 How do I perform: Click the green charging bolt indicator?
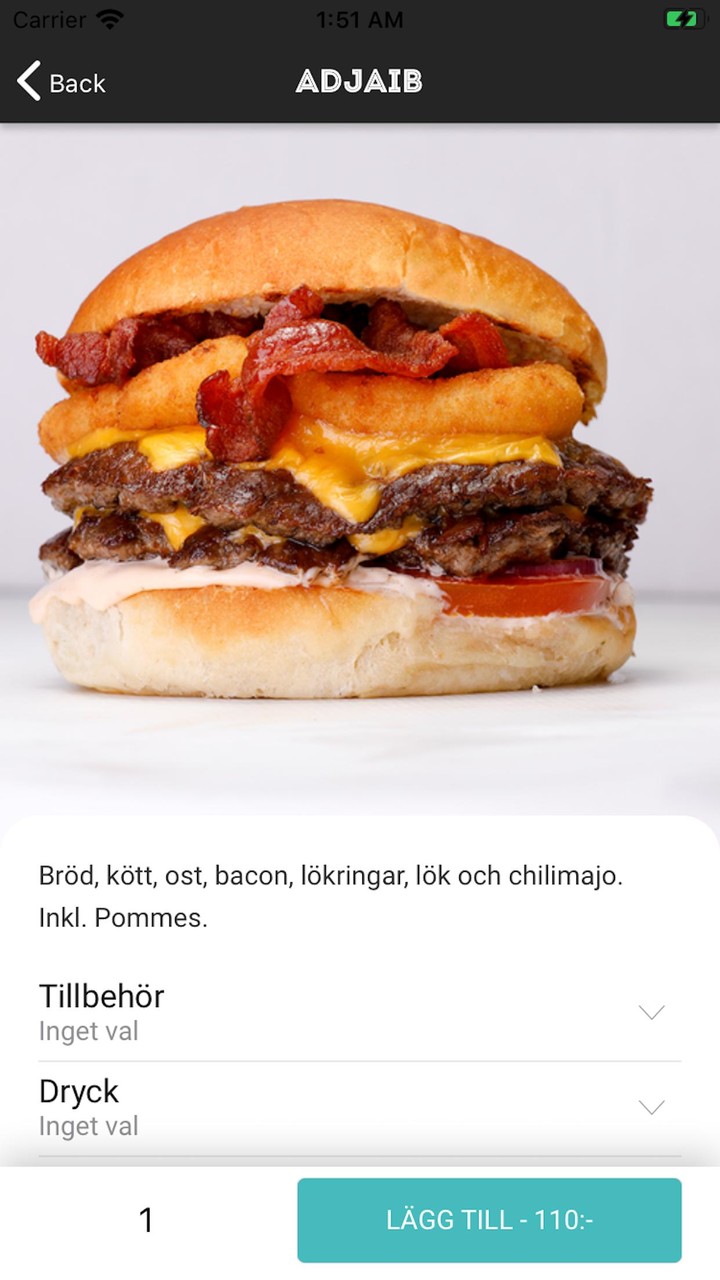coord(685,18)
